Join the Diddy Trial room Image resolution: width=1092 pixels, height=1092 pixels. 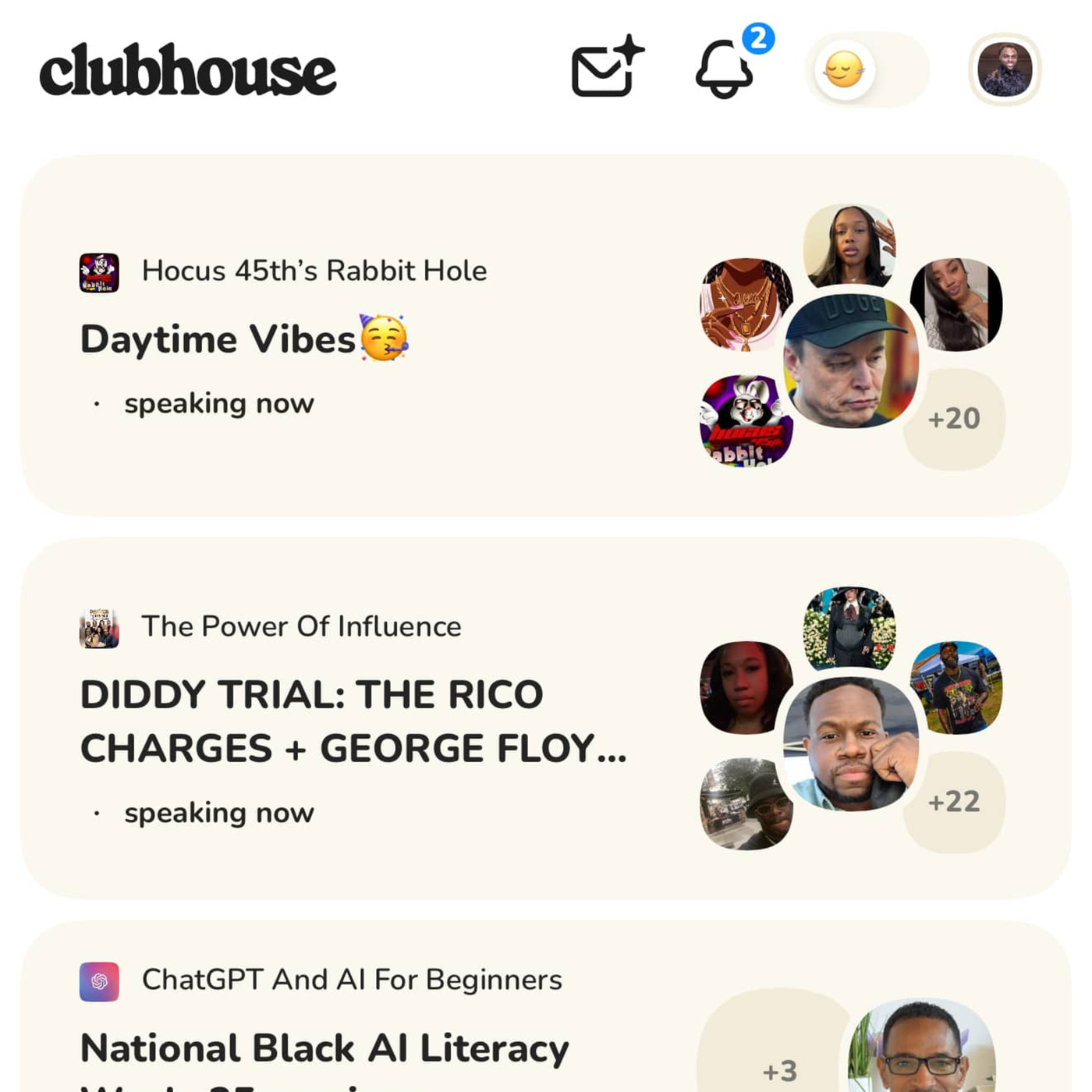pos(353,721)
